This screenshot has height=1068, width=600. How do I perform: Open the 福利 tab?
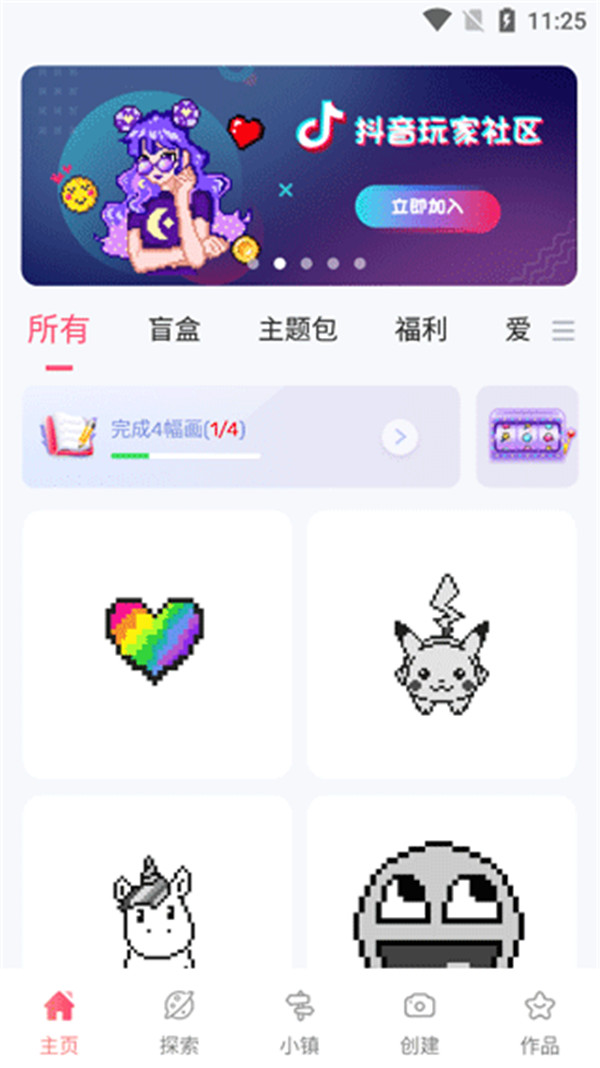421,329
